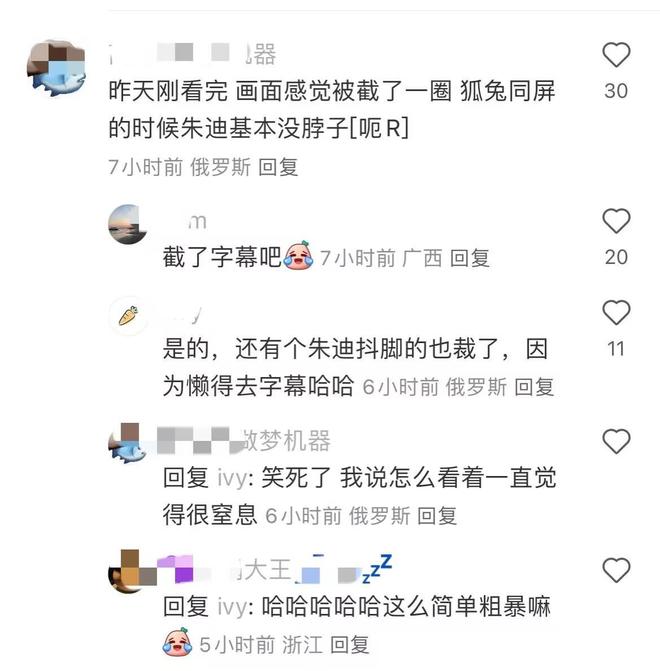Reply to the comment 因为懒得去字幕哈哈

[533, 387]
